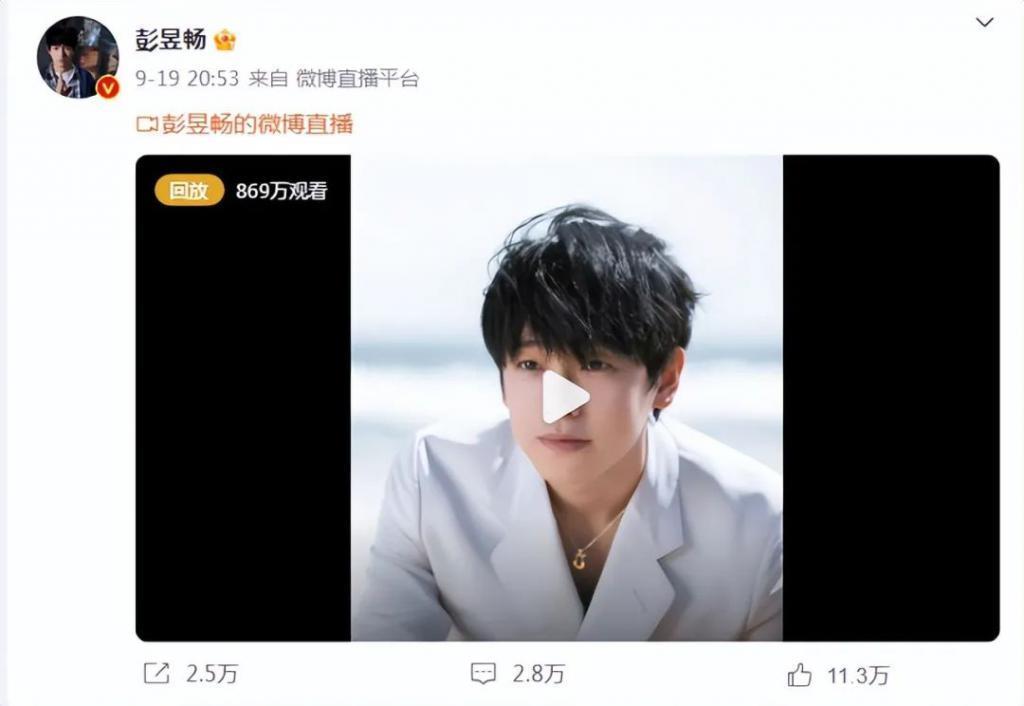
Task: Open the 微博直播平台 source link
Action: (358, 78)
